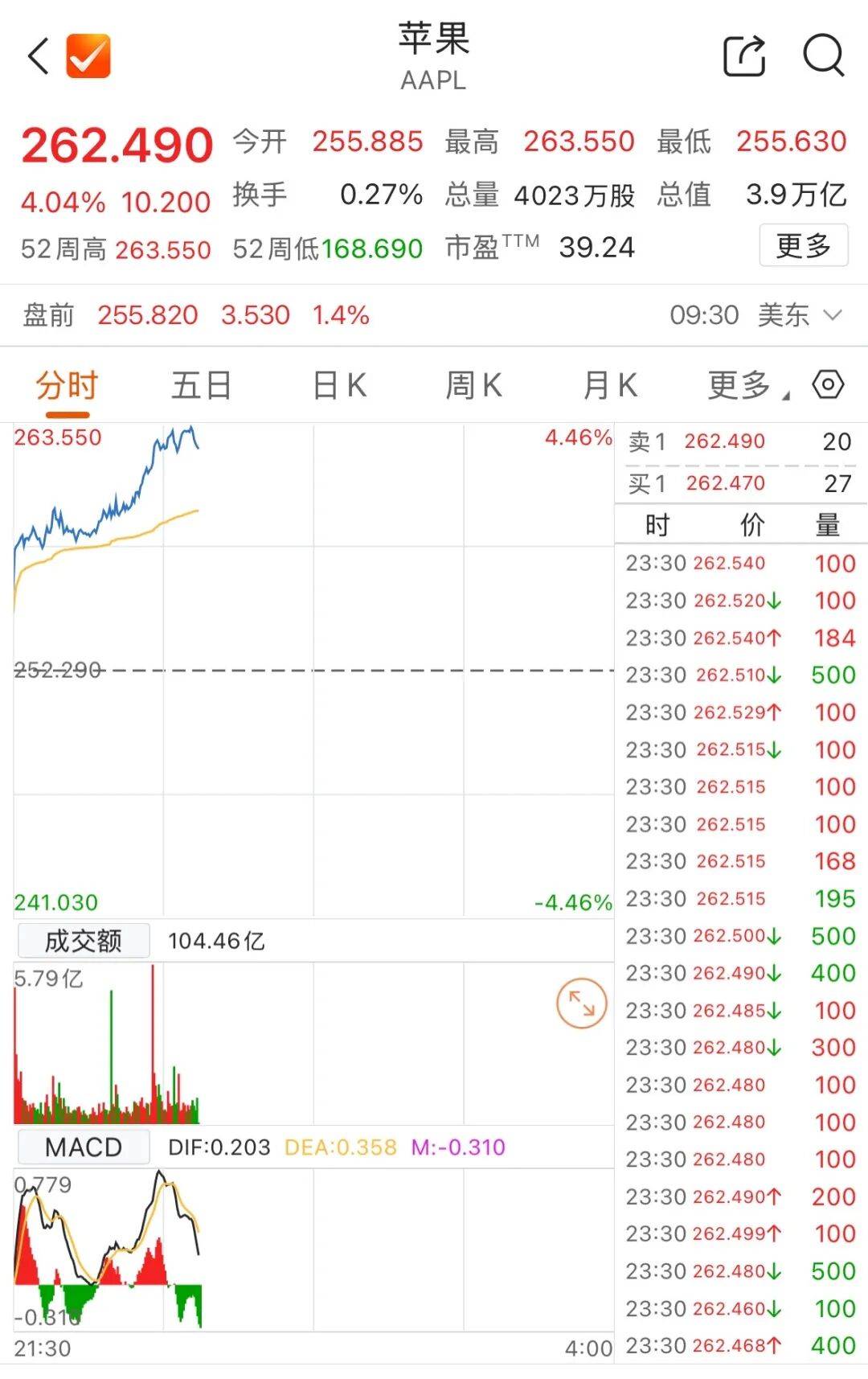Expand the 美东 time zone dropdown

(833, 315)
